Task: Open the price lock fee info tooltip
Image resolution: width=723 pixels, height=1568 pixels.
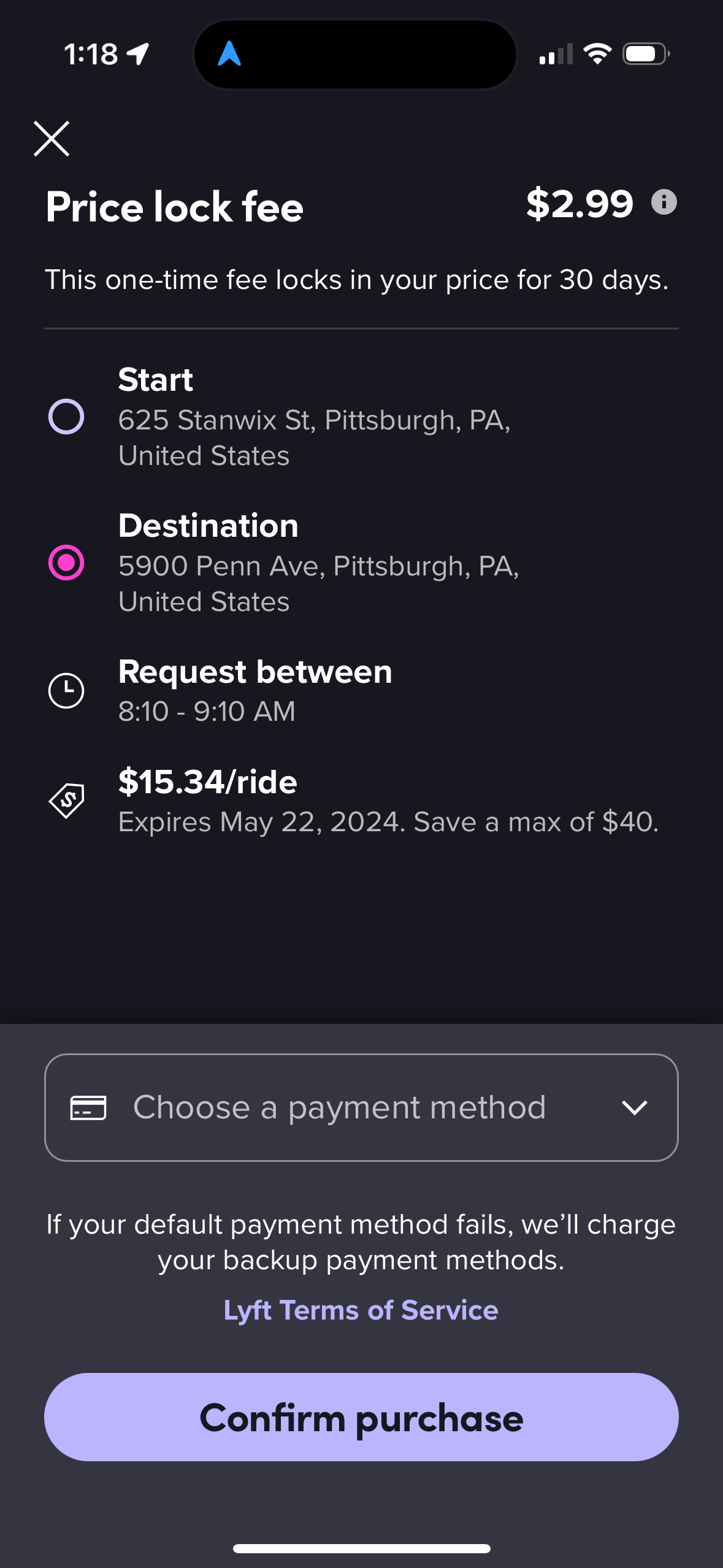Action: tap(664, 202)
